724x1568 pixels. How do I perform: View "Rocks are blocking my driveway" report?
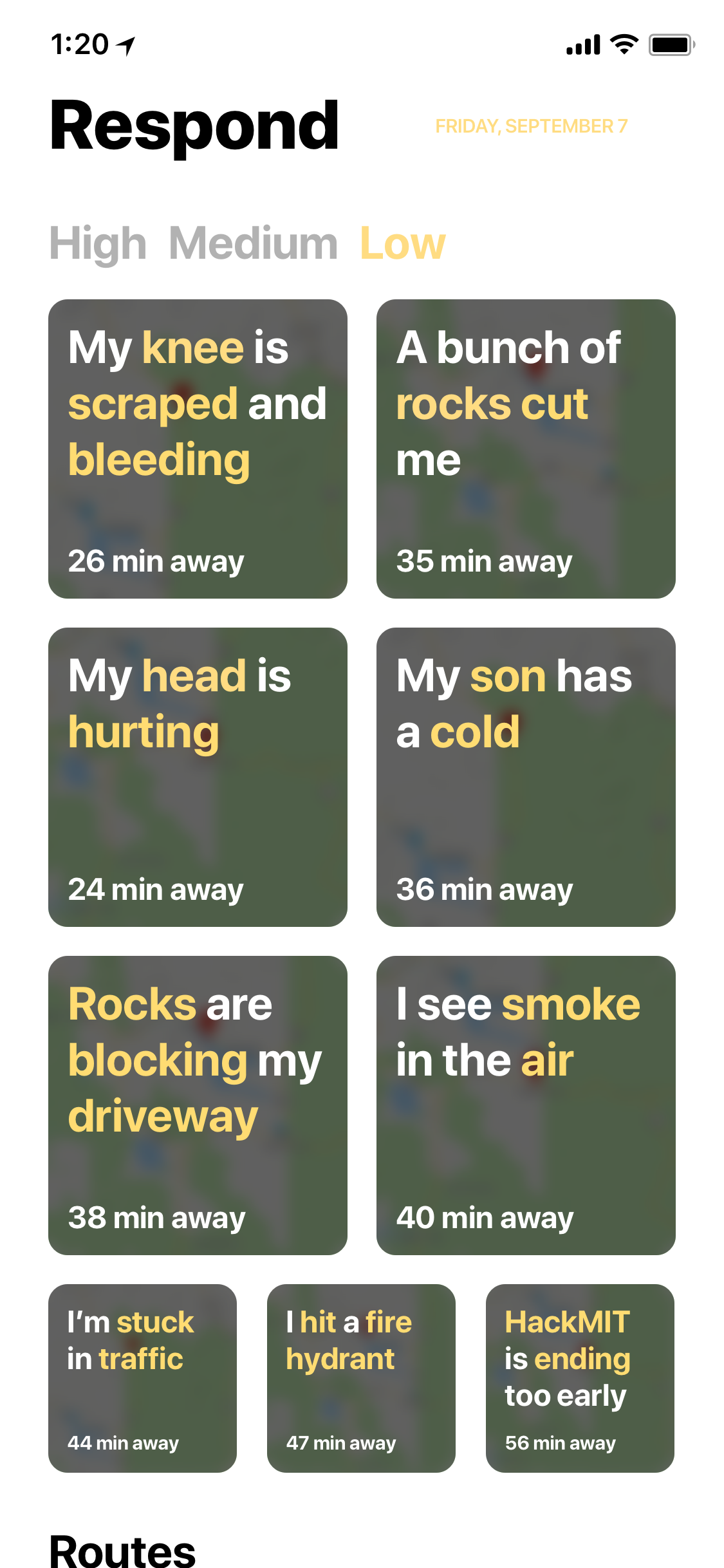click(x=198, y=1105)
